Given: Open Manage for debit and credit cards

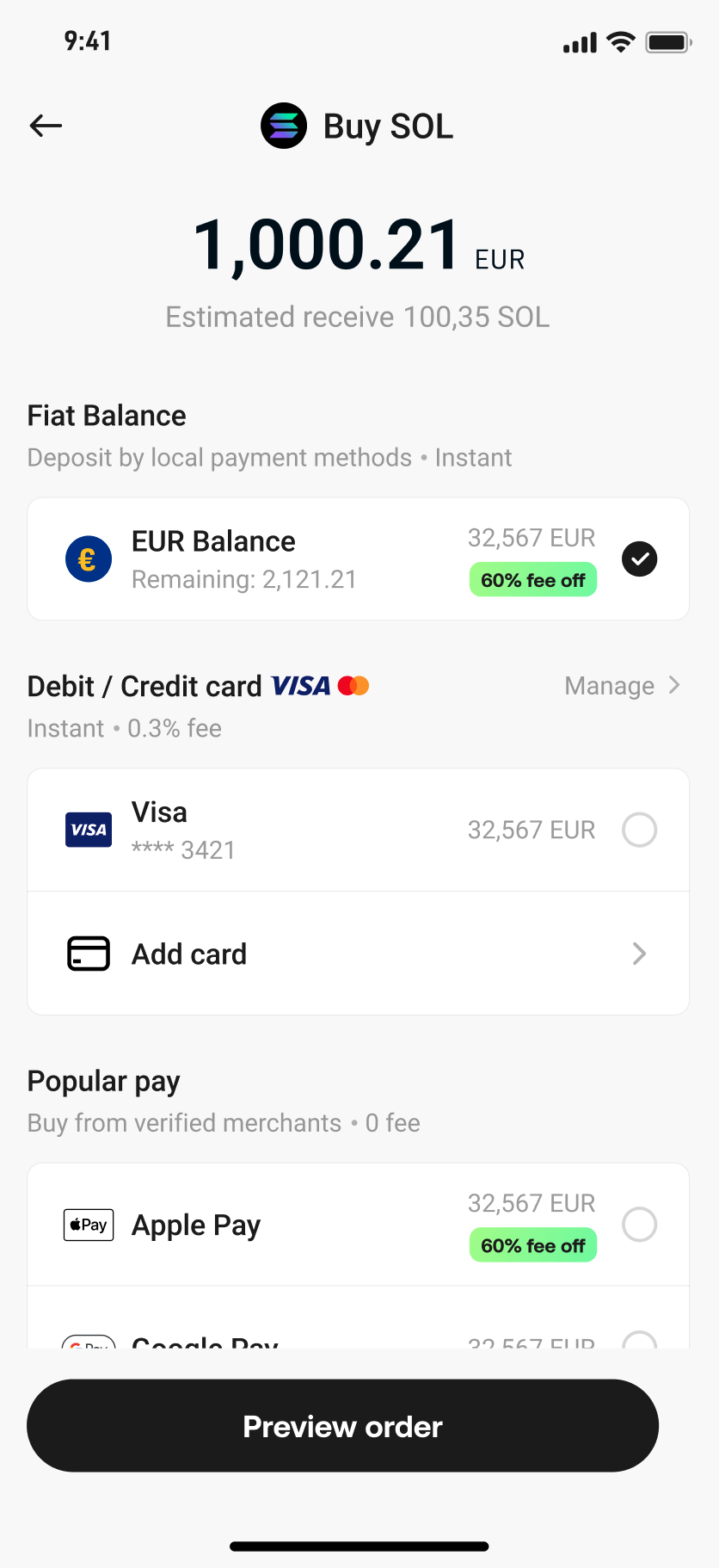Looking at the screenshot, I should (x=622, y=686).
